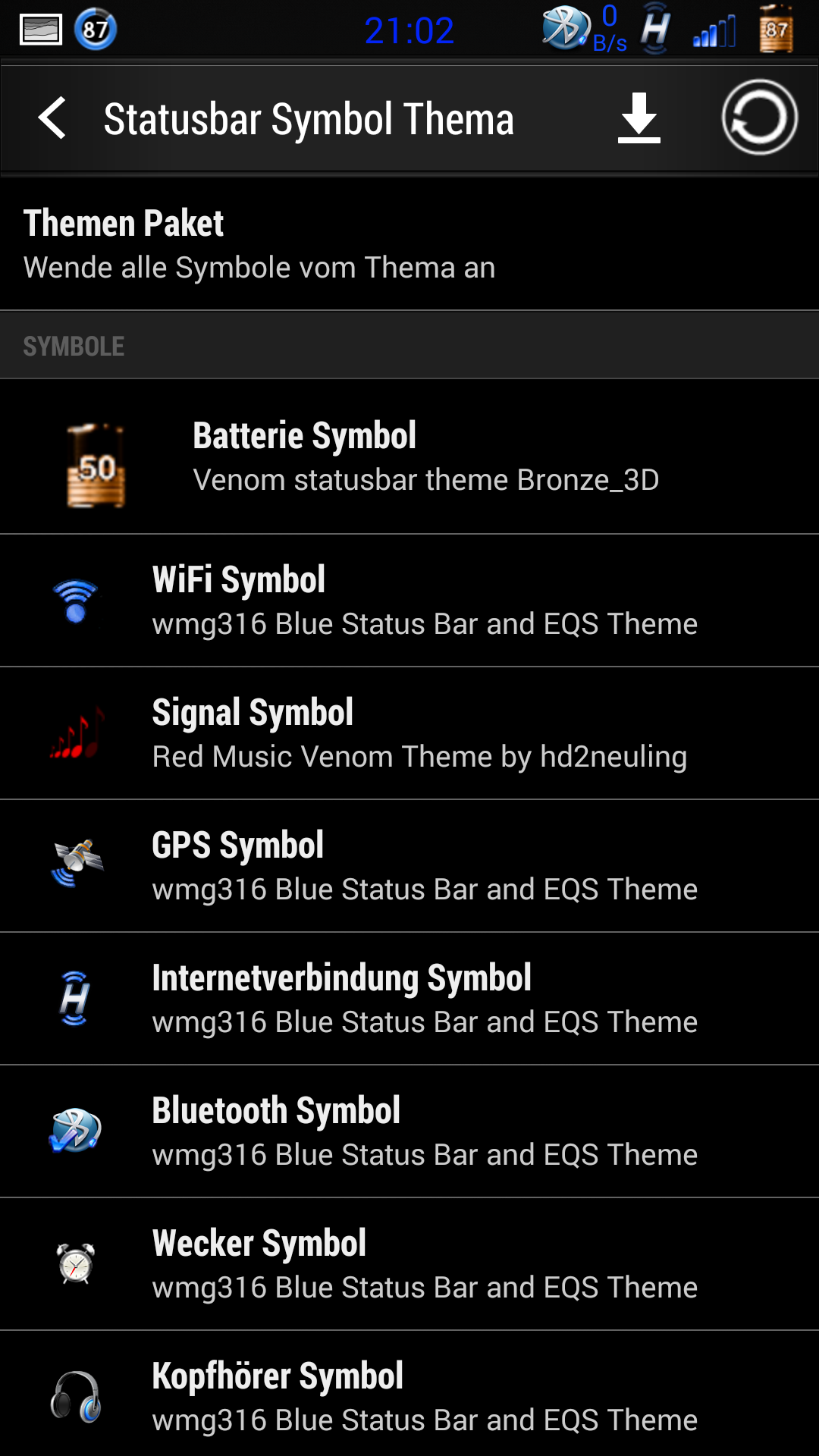Viewport: 819px width, 1456px height.
Task: Tap the download icon in the toolbar
Action: [x=639, y=118]
